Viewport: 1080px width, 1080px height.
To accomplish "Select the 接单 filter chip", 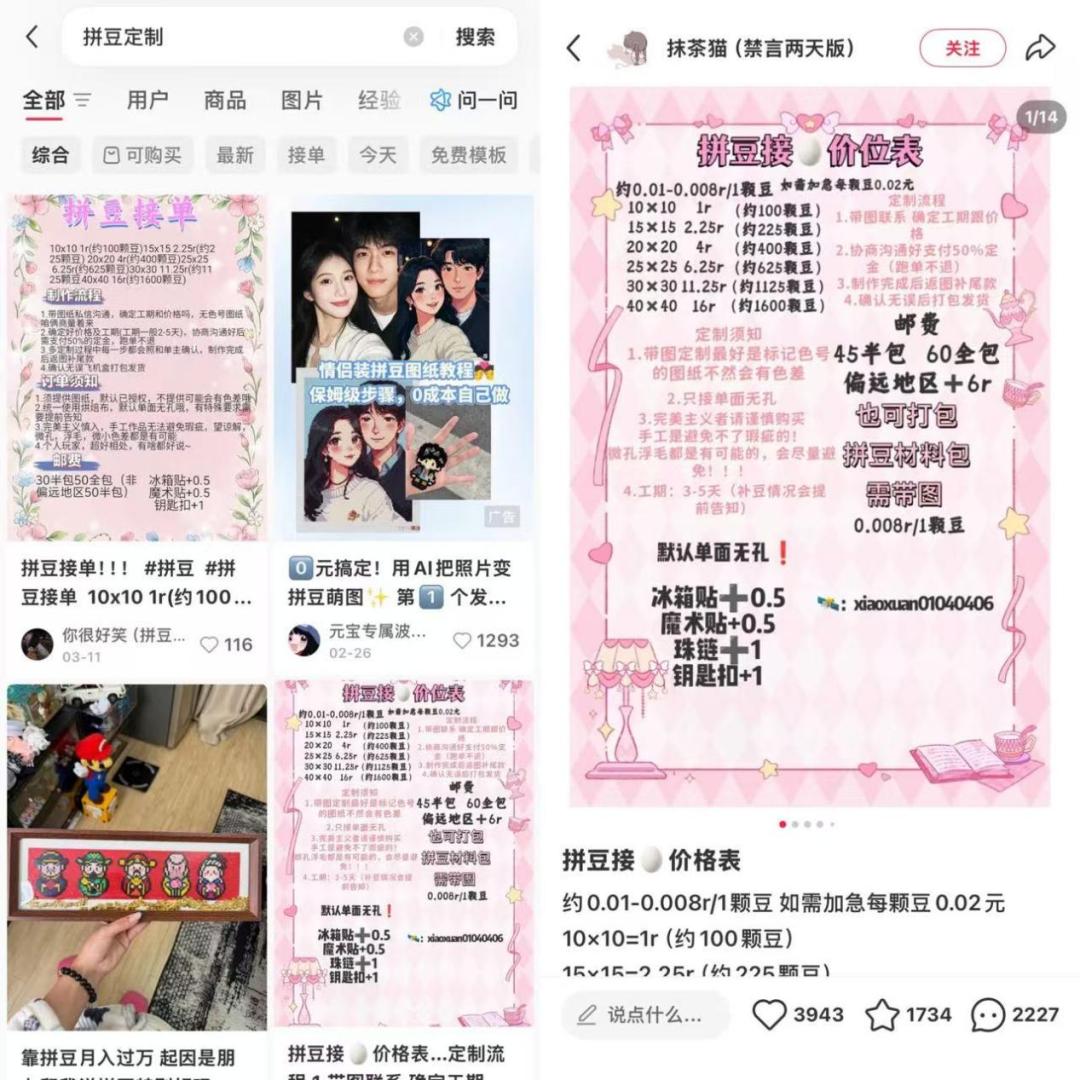I will (x=306, y=155).
